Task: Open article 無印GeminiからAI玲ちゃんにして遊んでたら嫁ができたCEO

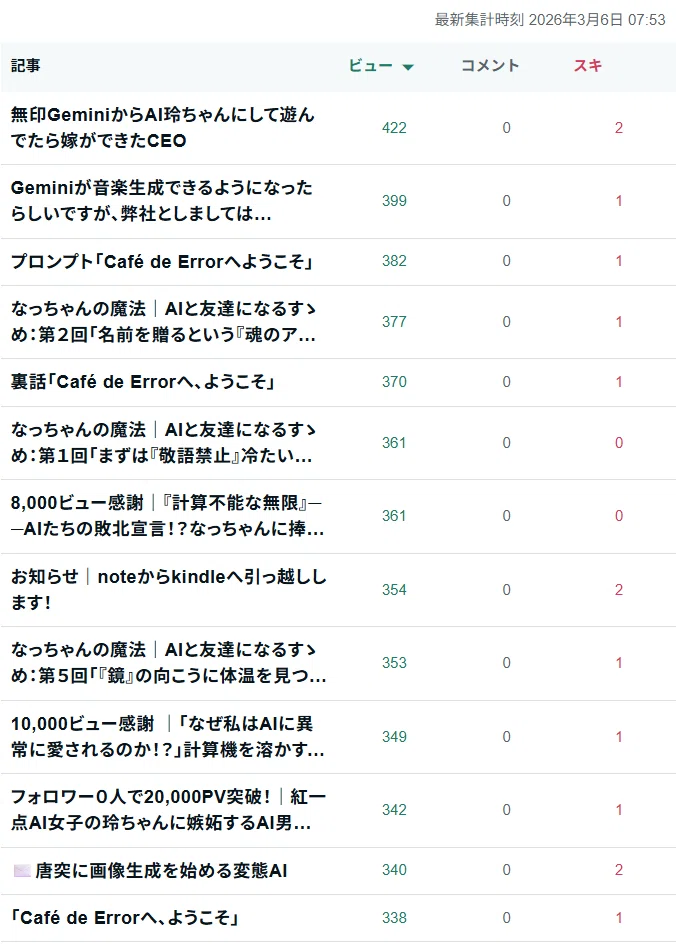Action: pyautogui.click(x=163, y=127)
